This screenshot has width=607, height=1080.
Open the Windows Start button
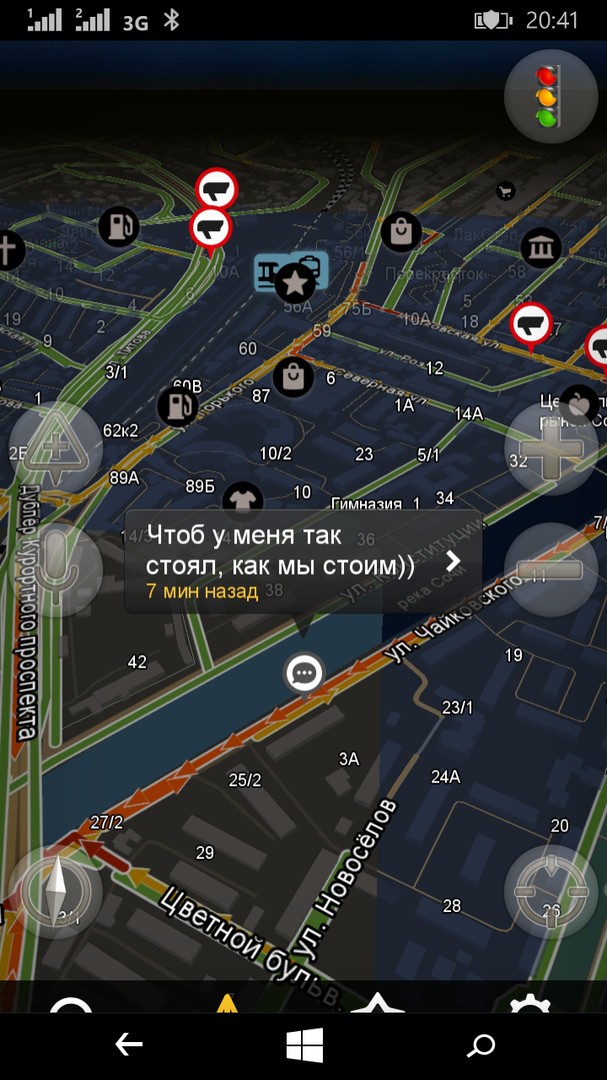(x=304, y=1045)
